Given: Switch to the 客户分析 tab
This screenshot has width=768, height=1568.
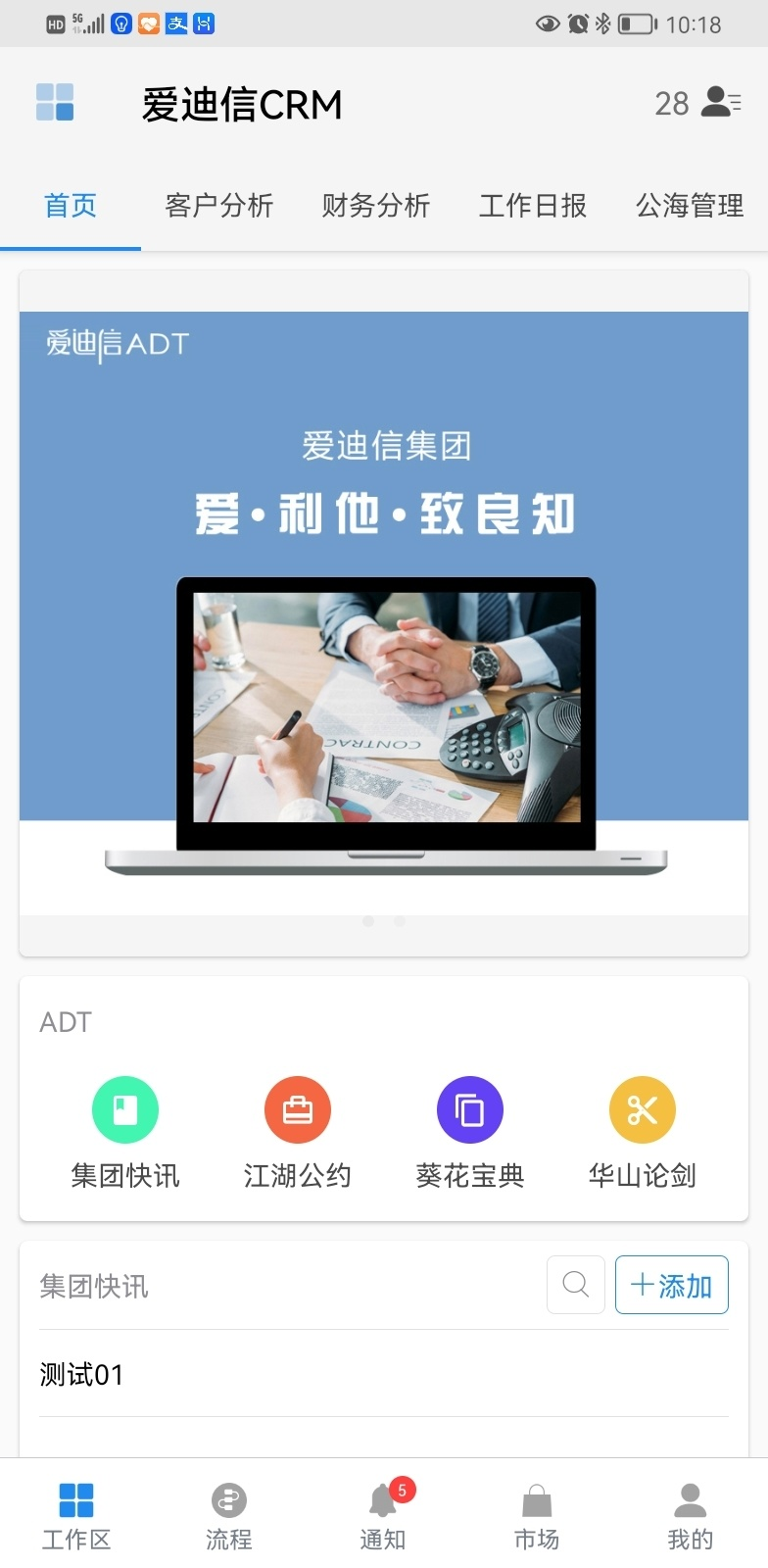Looking at the screenshot, I should [x=218, y=206].
